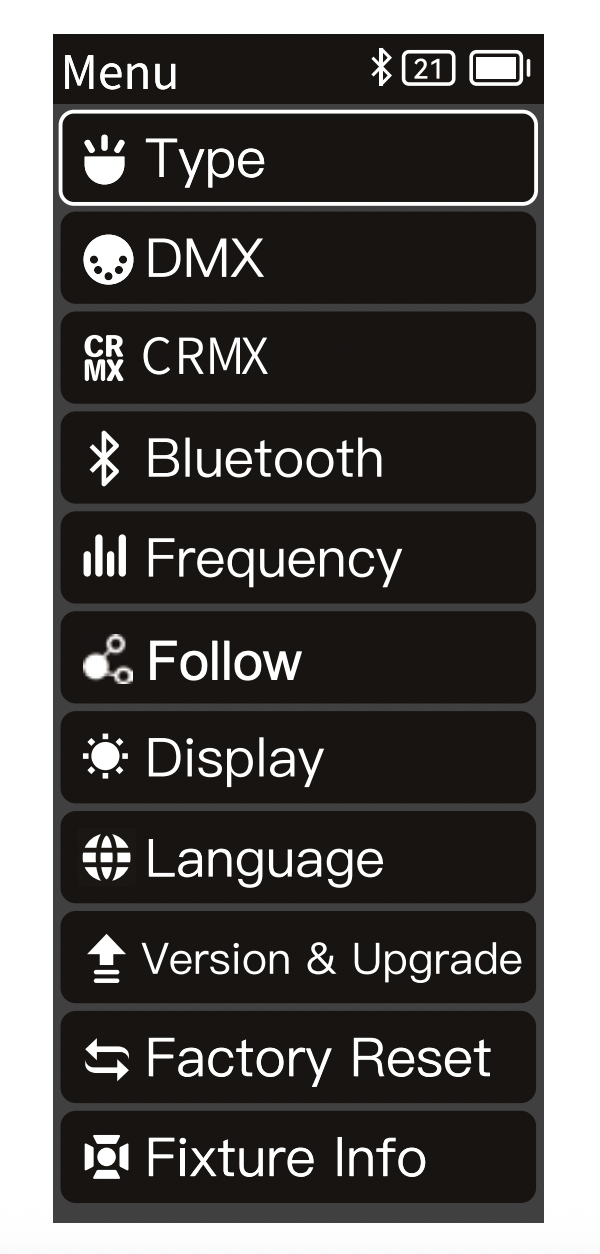Open Display settings
The image size is (600, 1254).
(x=298, y=758)
